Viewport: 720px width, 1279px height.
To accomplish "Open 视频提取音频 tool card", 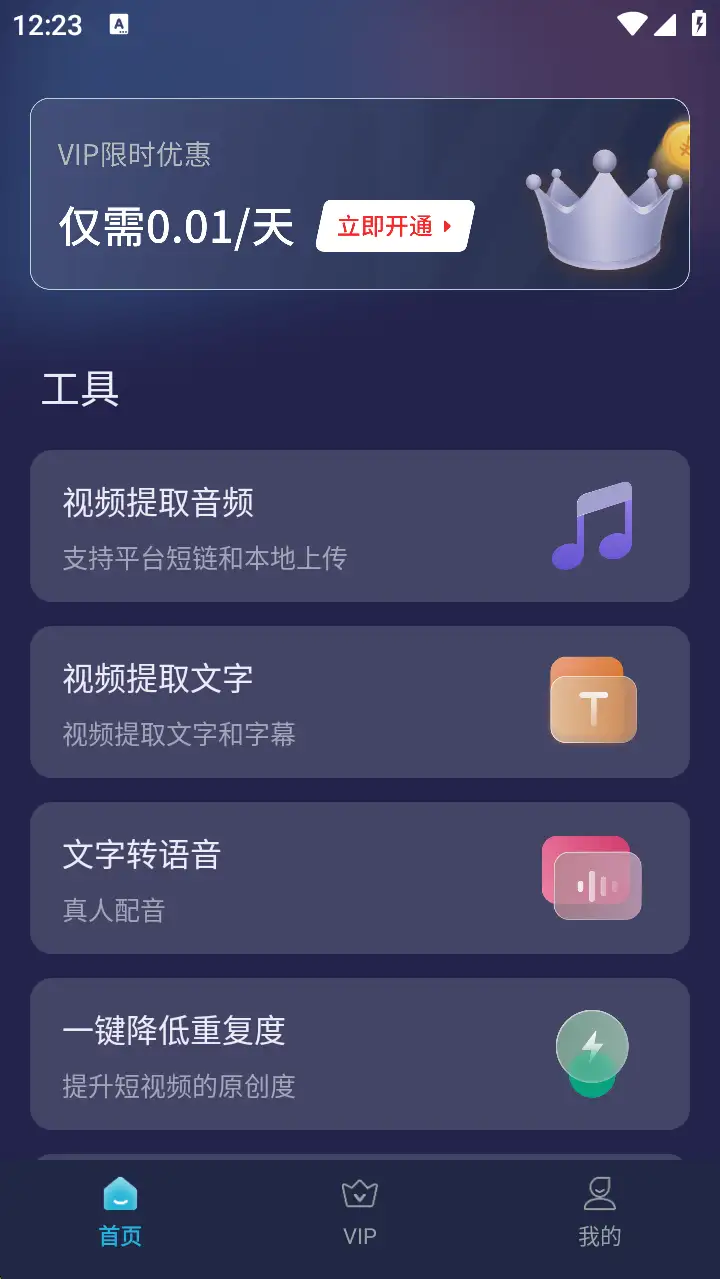I will (x=360, y=525).
